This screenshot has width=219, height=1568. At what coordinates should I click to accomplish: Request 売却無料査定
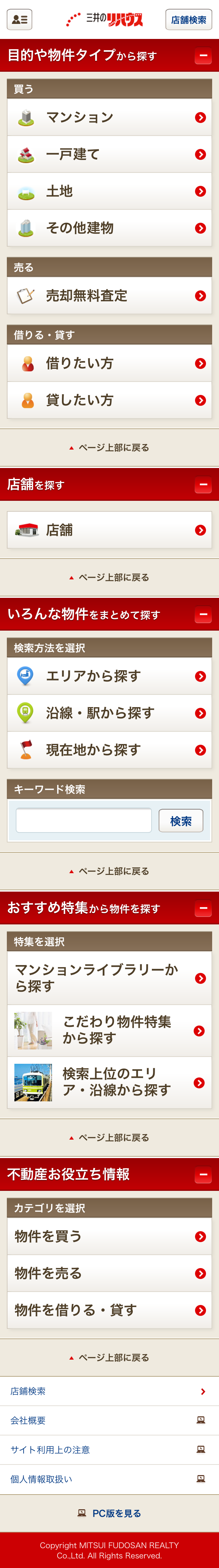point(110,296)
